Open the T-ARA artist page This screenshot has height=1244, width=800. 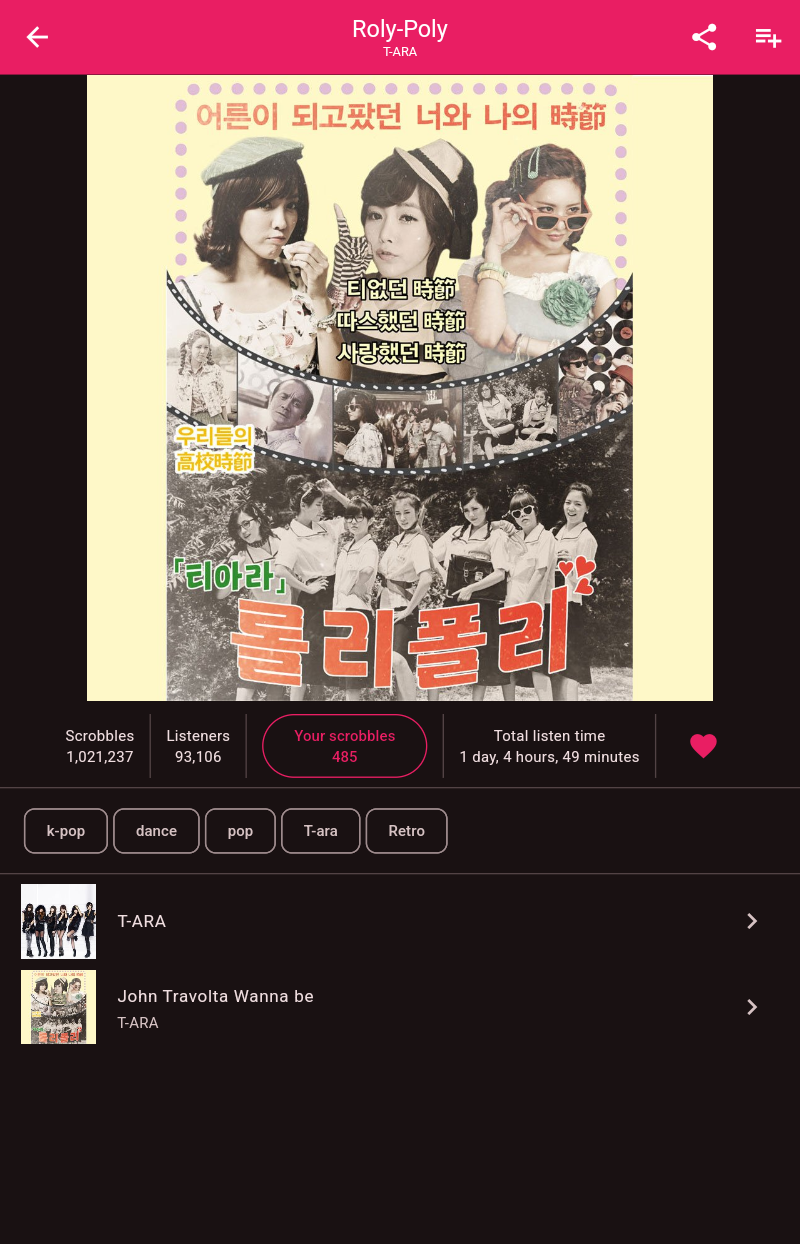(x=400, y=921)
